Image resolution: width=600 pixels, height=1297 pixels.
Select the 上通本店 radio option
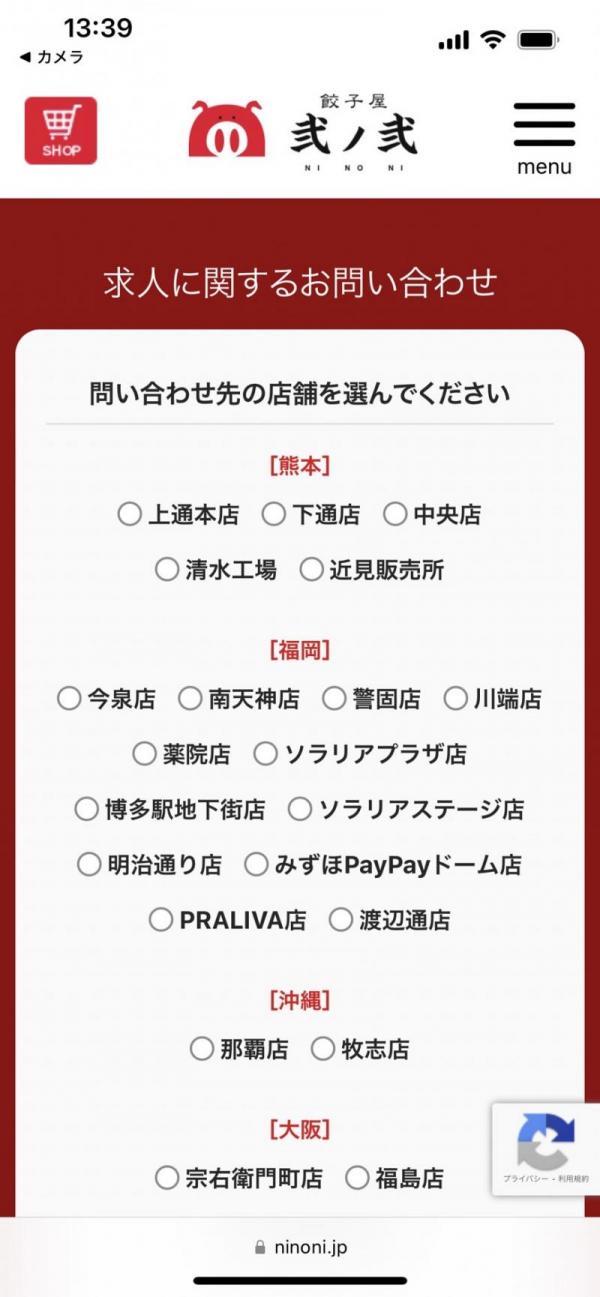130,515
